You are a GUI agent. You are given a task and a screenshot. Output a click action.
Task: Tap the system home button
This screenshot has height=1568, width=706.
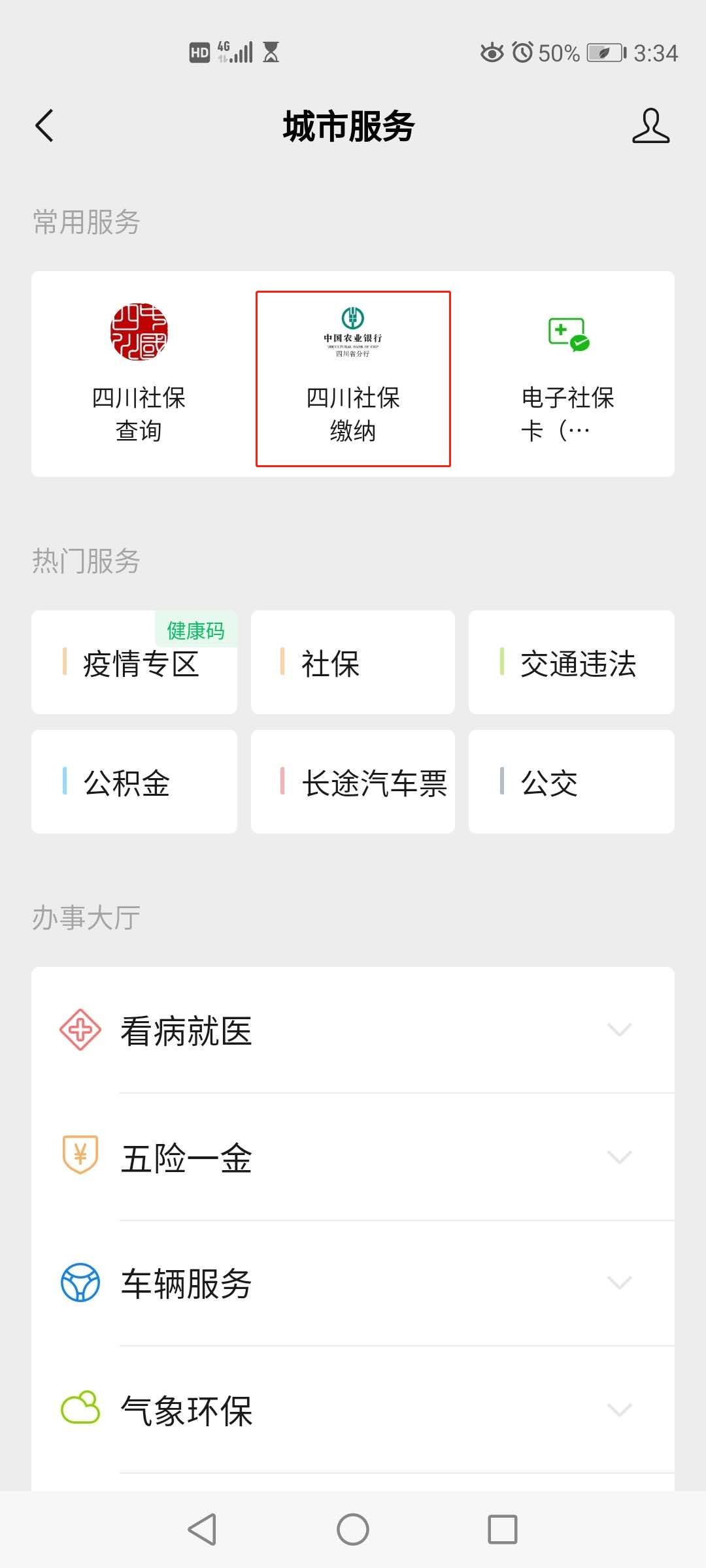[x=353, y=1529]
